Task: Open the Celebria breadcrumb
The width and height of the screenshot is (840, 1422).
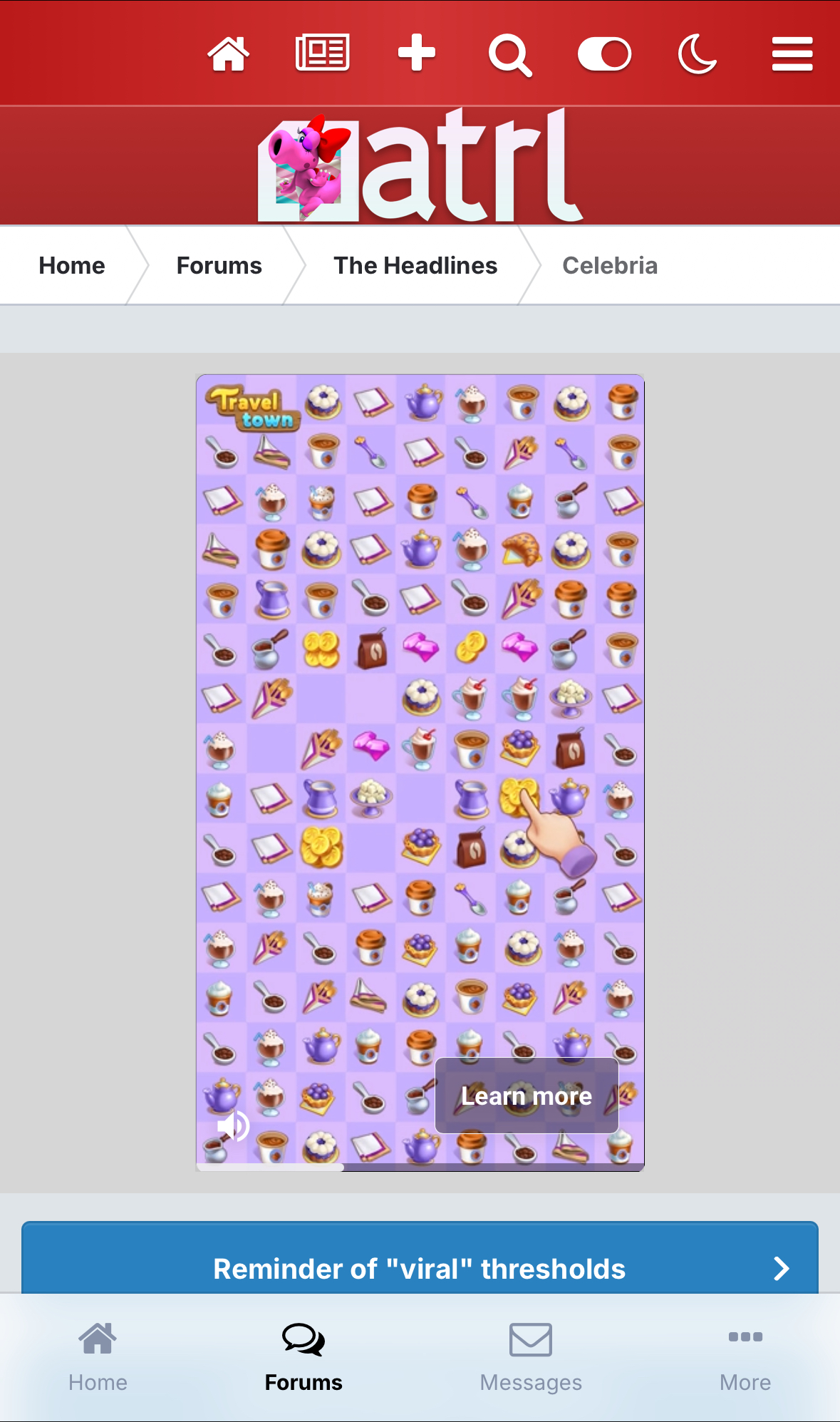Action: click(610, 265)
